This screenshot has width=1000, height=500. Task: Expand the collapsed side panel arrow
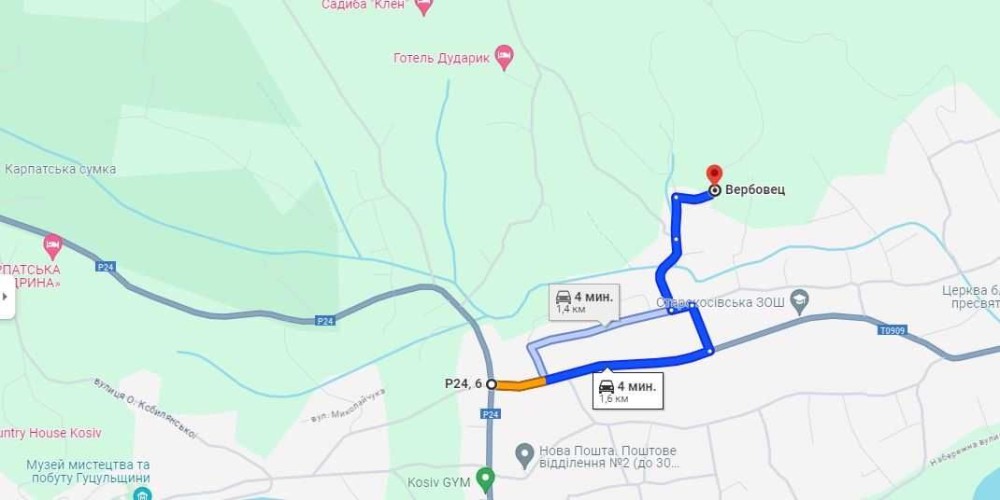[6, 296]
